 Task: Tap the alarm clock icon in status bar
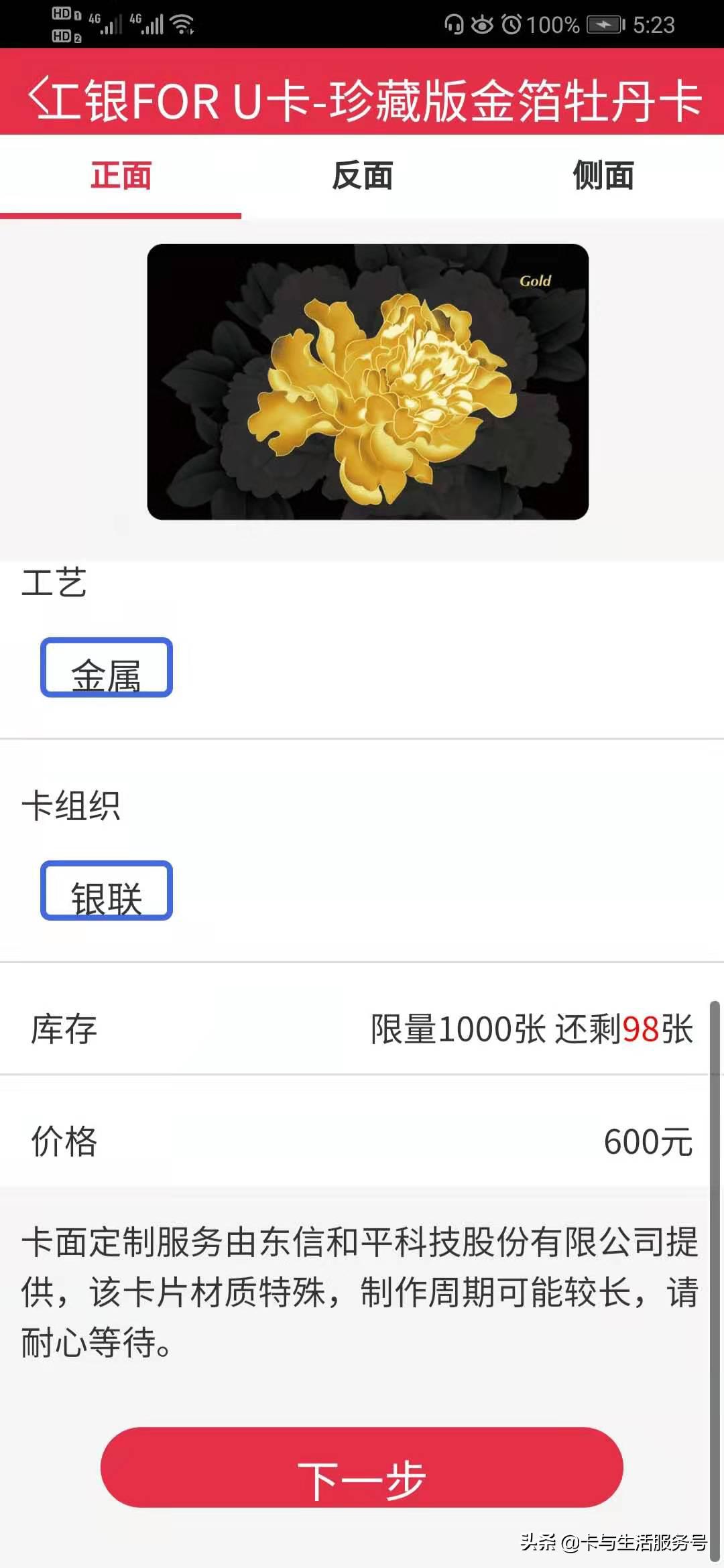(x=511, y=23)
